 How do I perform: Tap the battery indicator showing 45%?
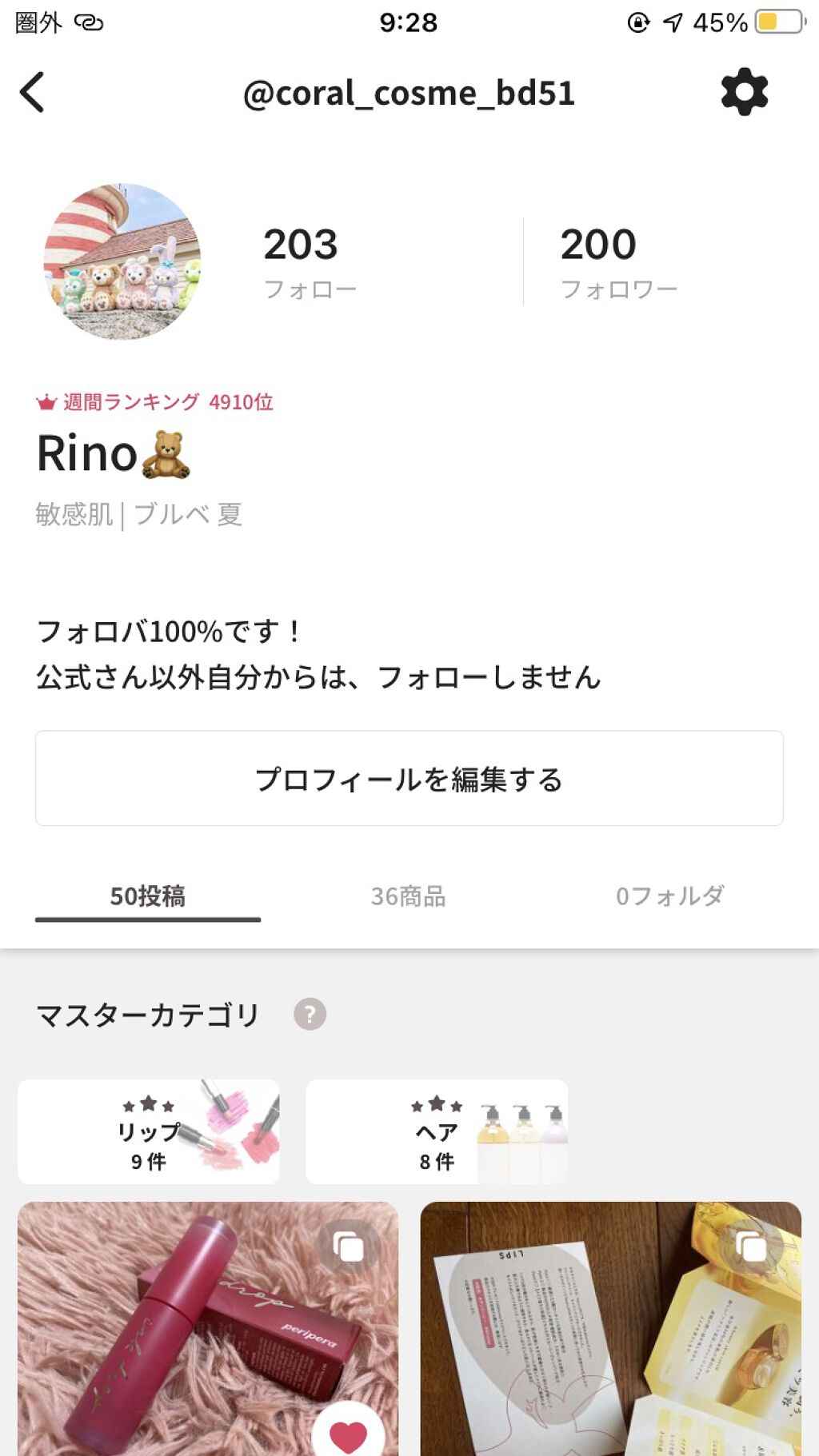tap(780, 23)
